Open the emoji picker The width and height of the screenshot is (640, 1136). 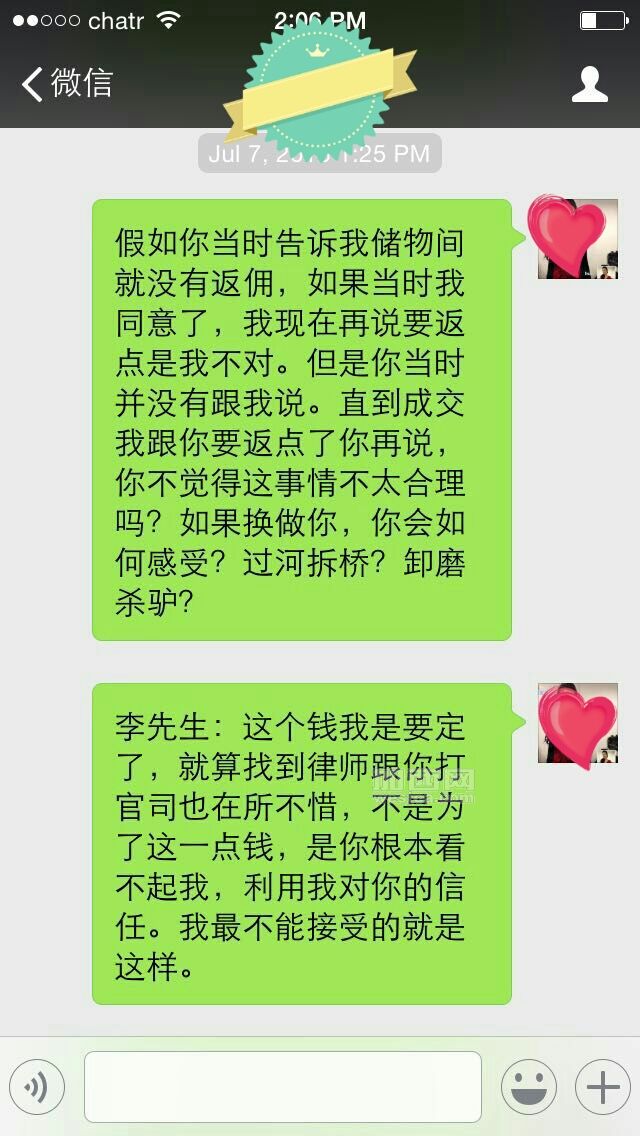tap(529, 1087)
